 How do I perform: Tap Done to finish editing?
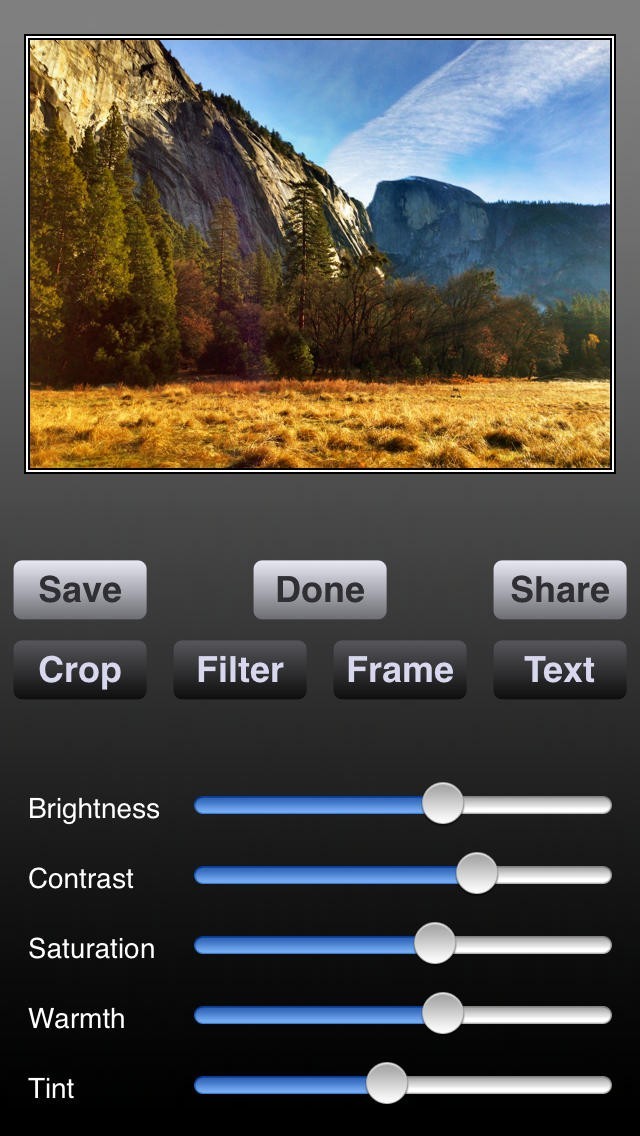[320, 589]
